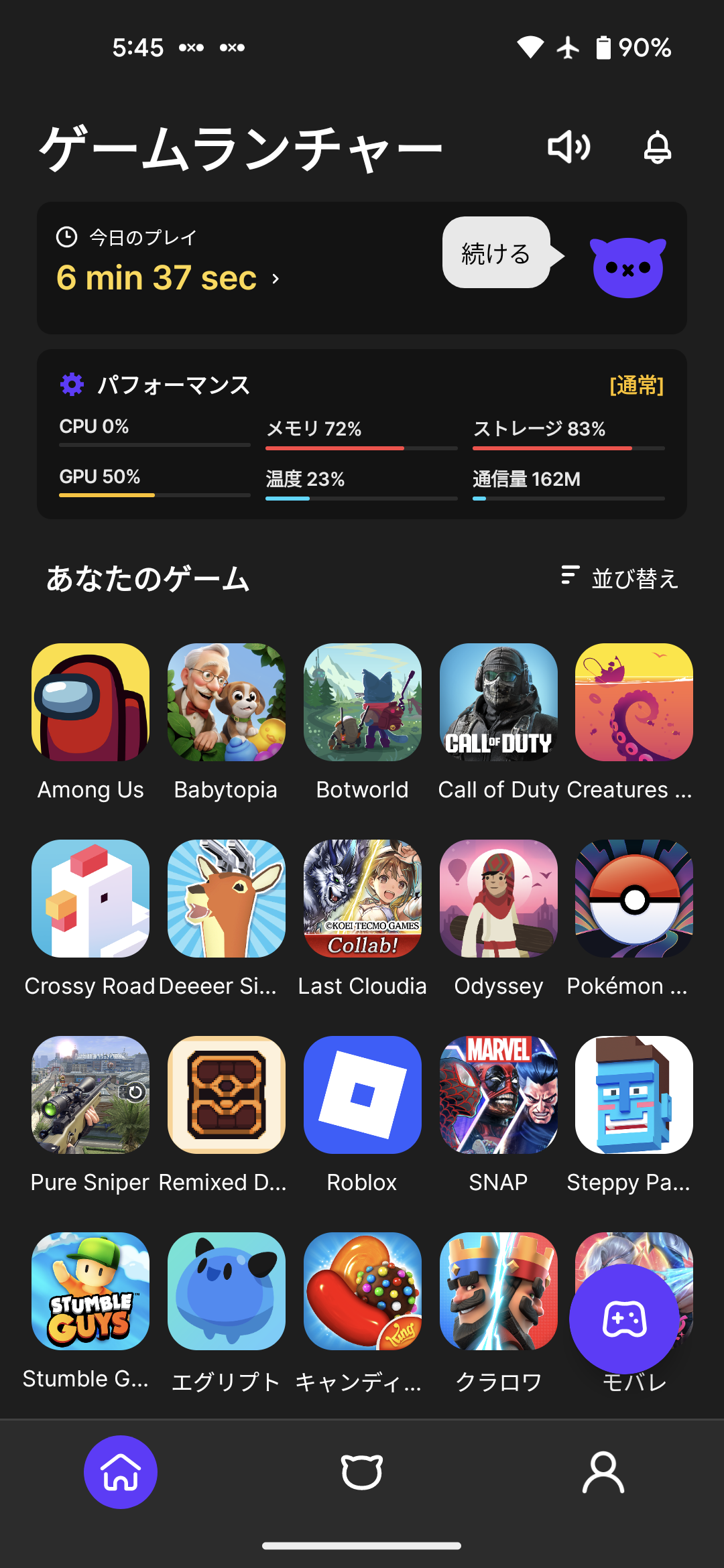Screen dimensions: 724x1568
Task: Open the Among Us game
Action: 90,702
